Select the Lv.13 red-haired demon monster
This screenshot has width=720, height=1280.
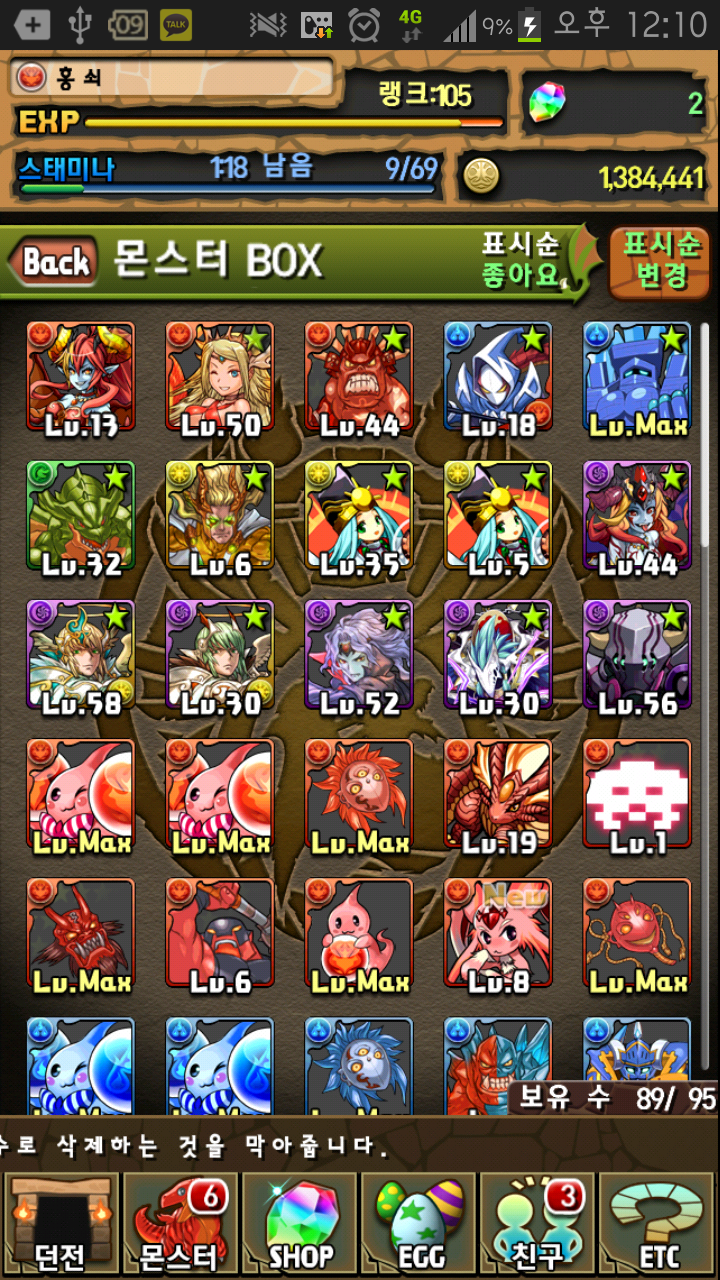tap(80, 377)
